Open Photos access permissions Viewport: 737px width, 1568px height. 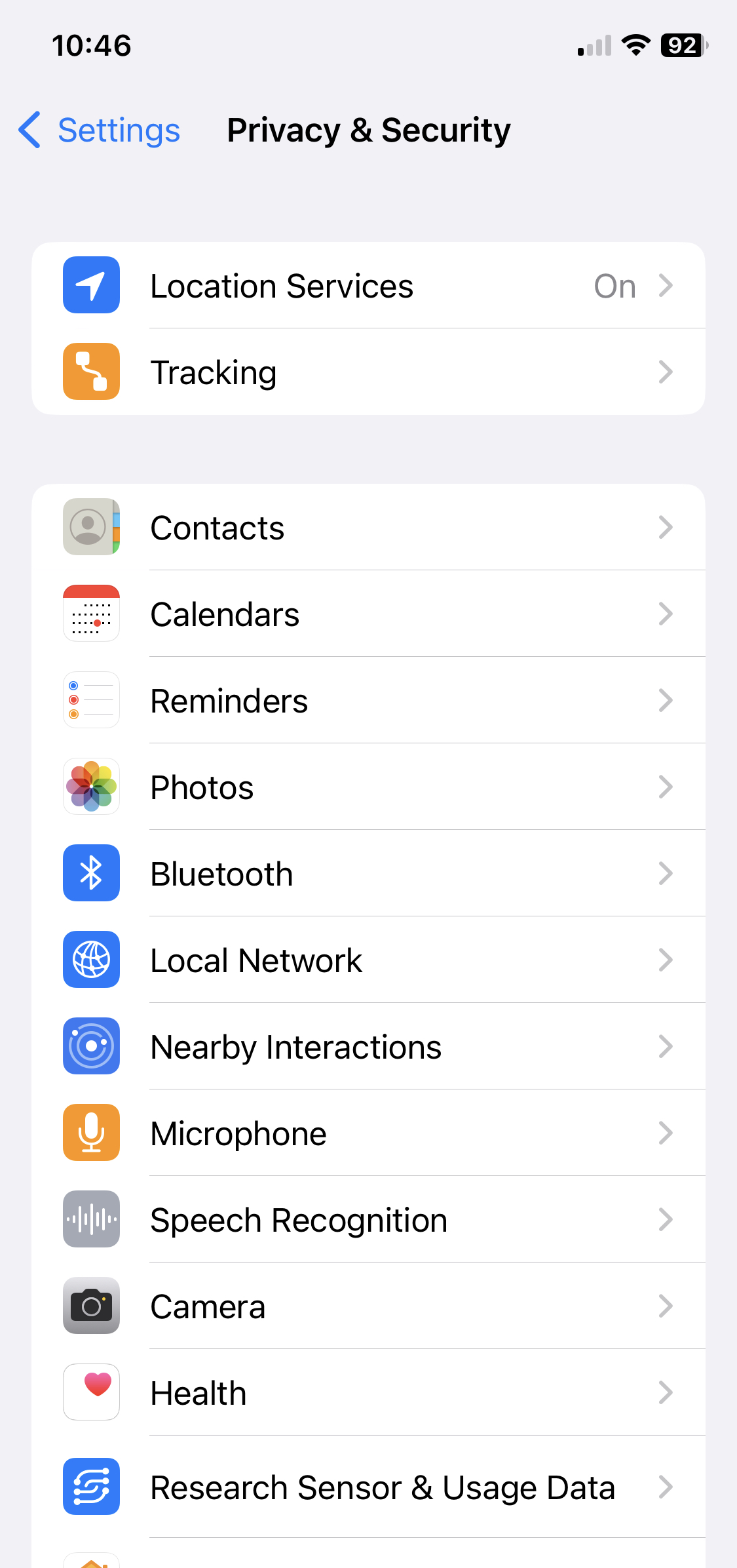tap(368, 787)
